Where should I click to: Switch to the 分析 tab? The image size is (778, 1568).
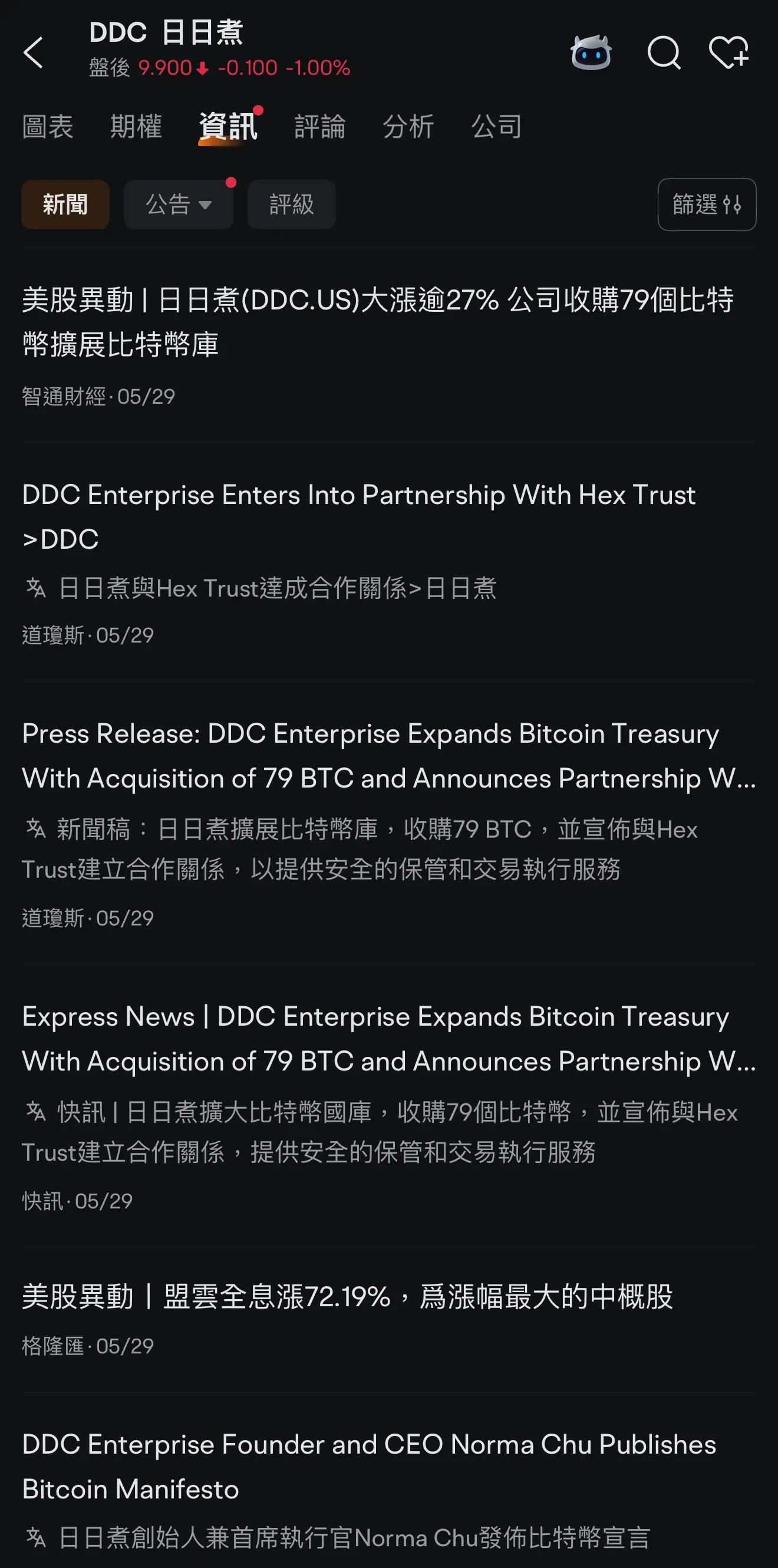pyautogui.click(x=408, y=127)
